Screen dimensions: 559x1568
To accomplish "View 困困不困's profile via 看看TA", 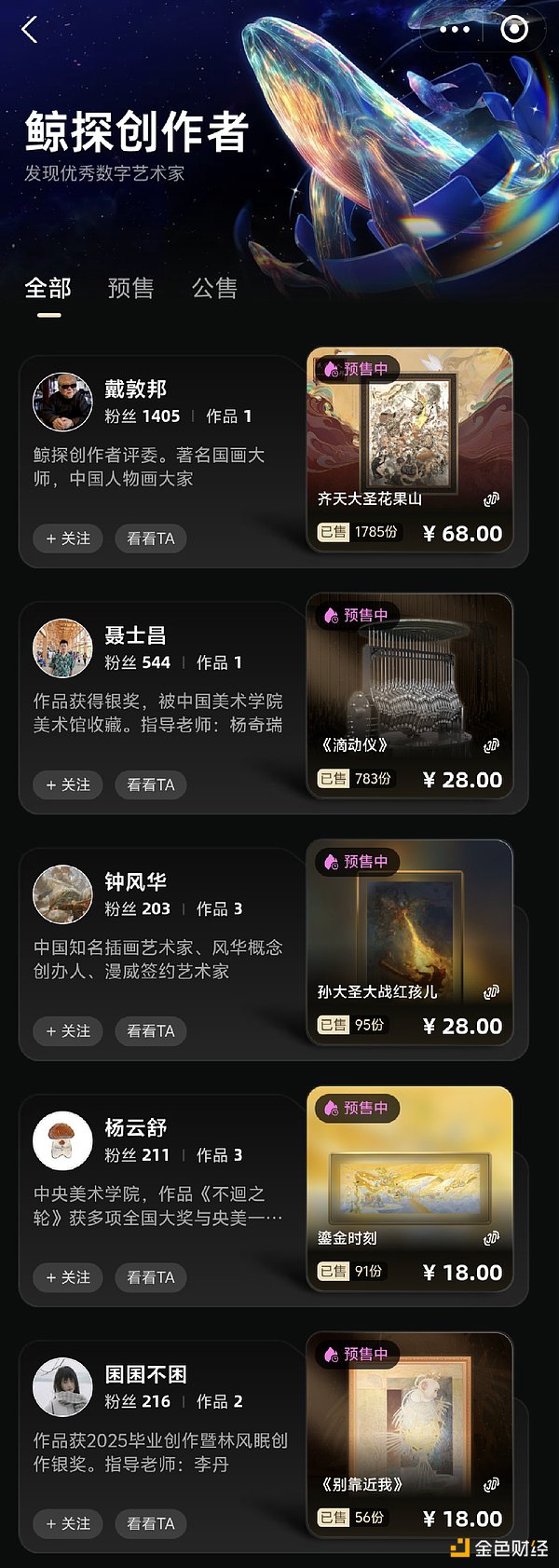I will pos(151,1524).
